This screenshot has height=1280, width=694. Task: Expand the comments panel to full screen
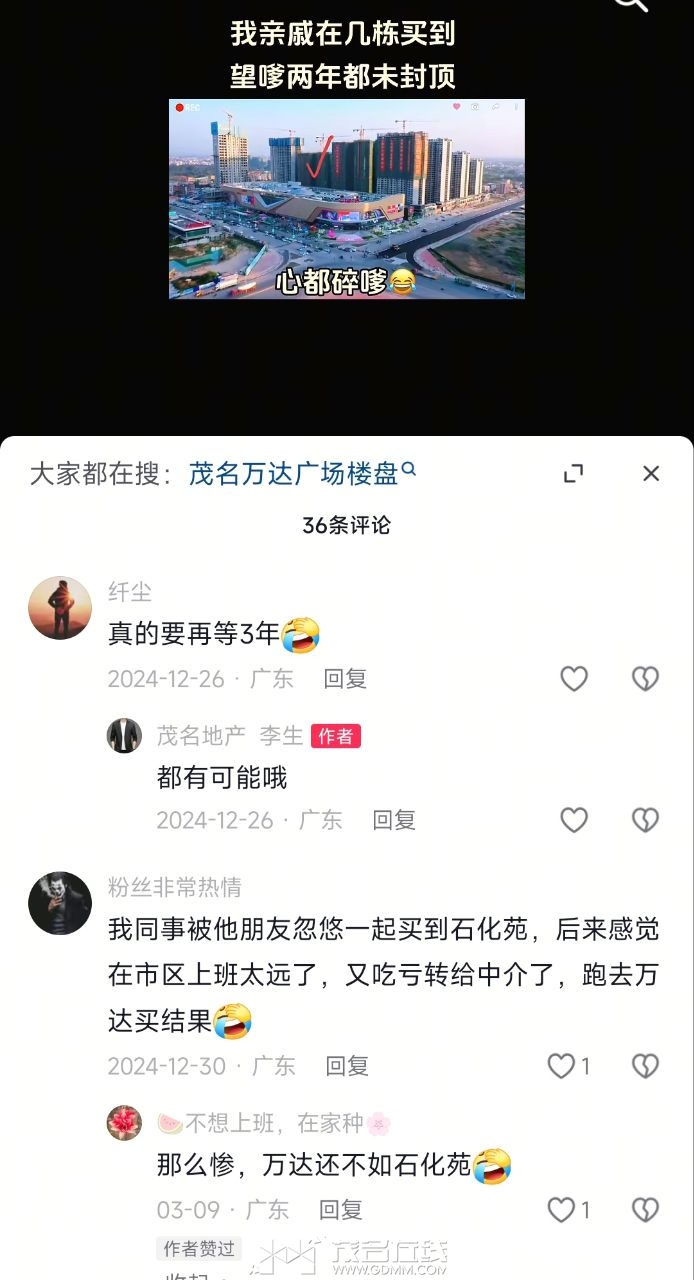tap(573, 474)
